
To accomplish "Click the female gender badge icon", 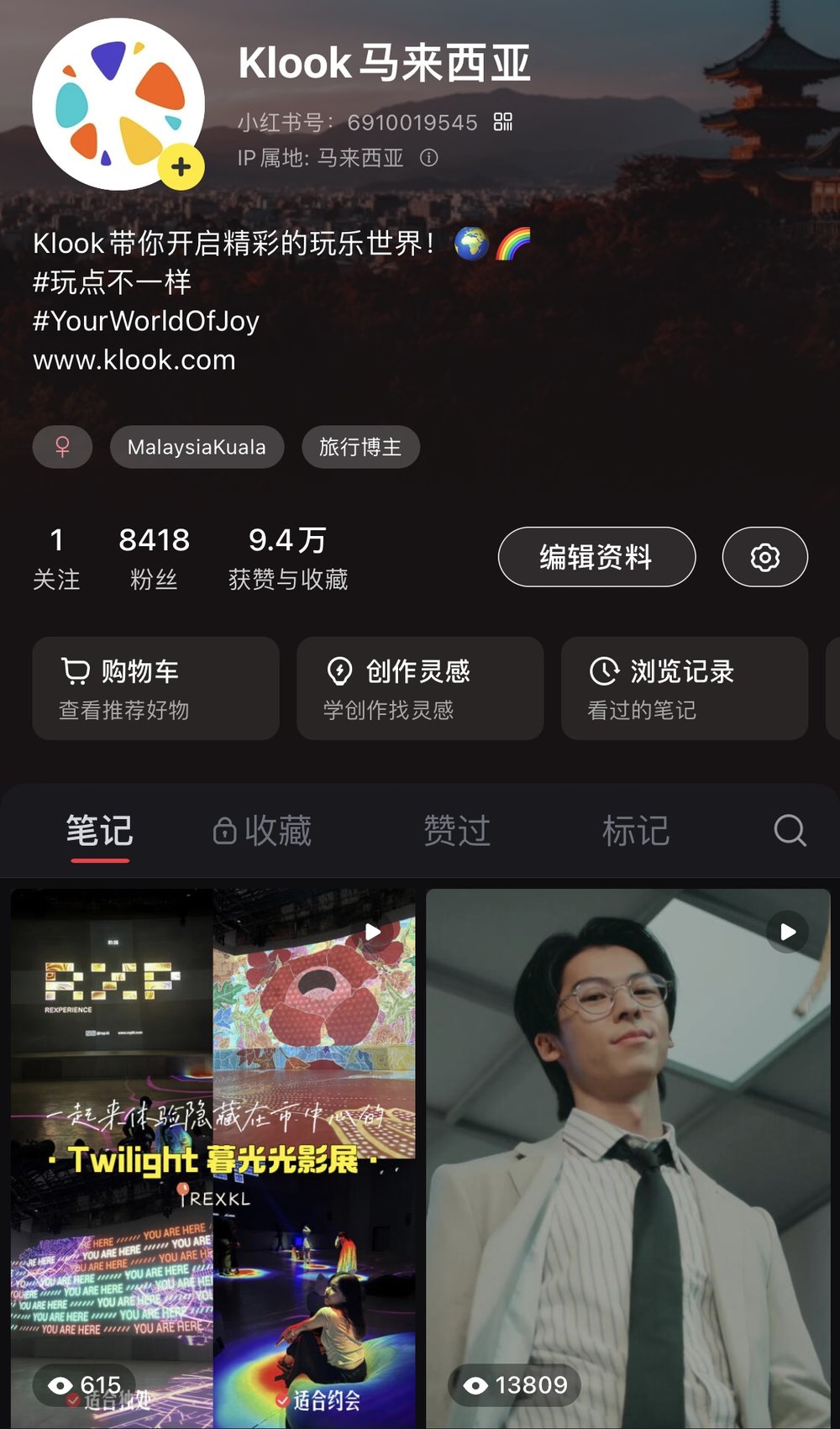I will tap(62, 447).
